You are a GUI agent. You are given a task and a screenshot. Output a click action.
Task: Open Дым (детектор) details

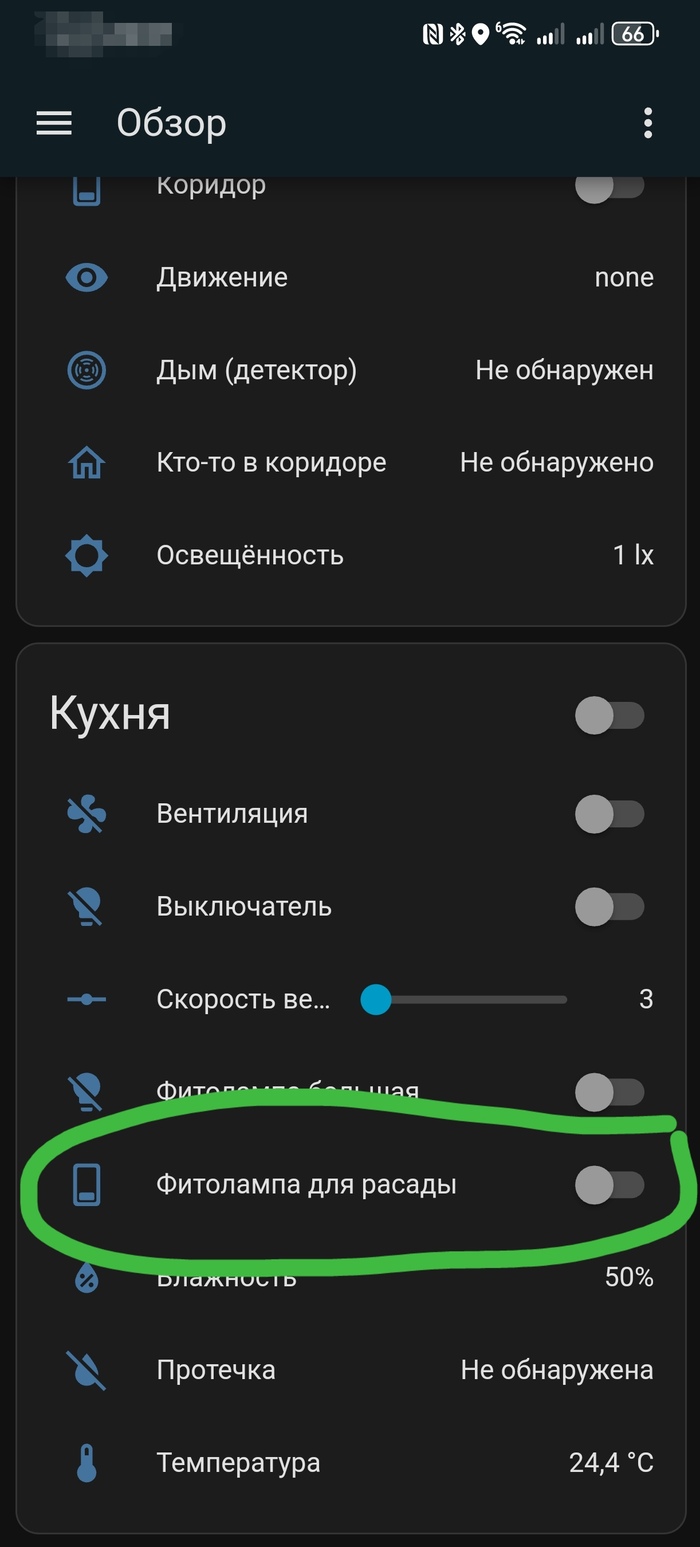click(x=256, y=370)
